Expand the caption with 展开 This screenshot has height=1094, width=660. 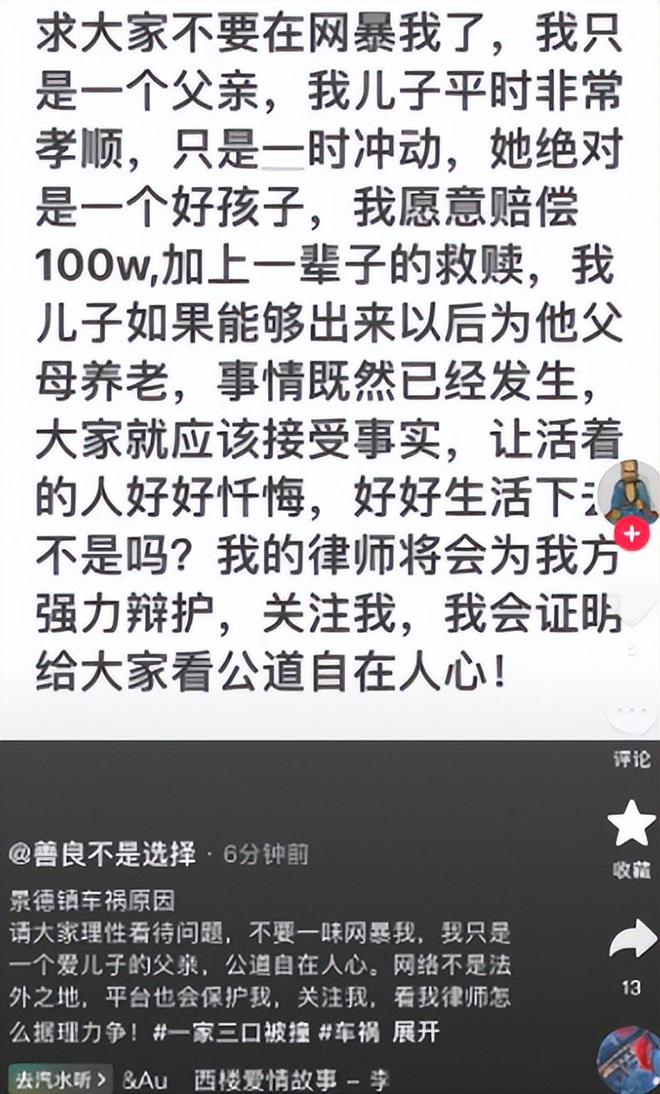418,1032
